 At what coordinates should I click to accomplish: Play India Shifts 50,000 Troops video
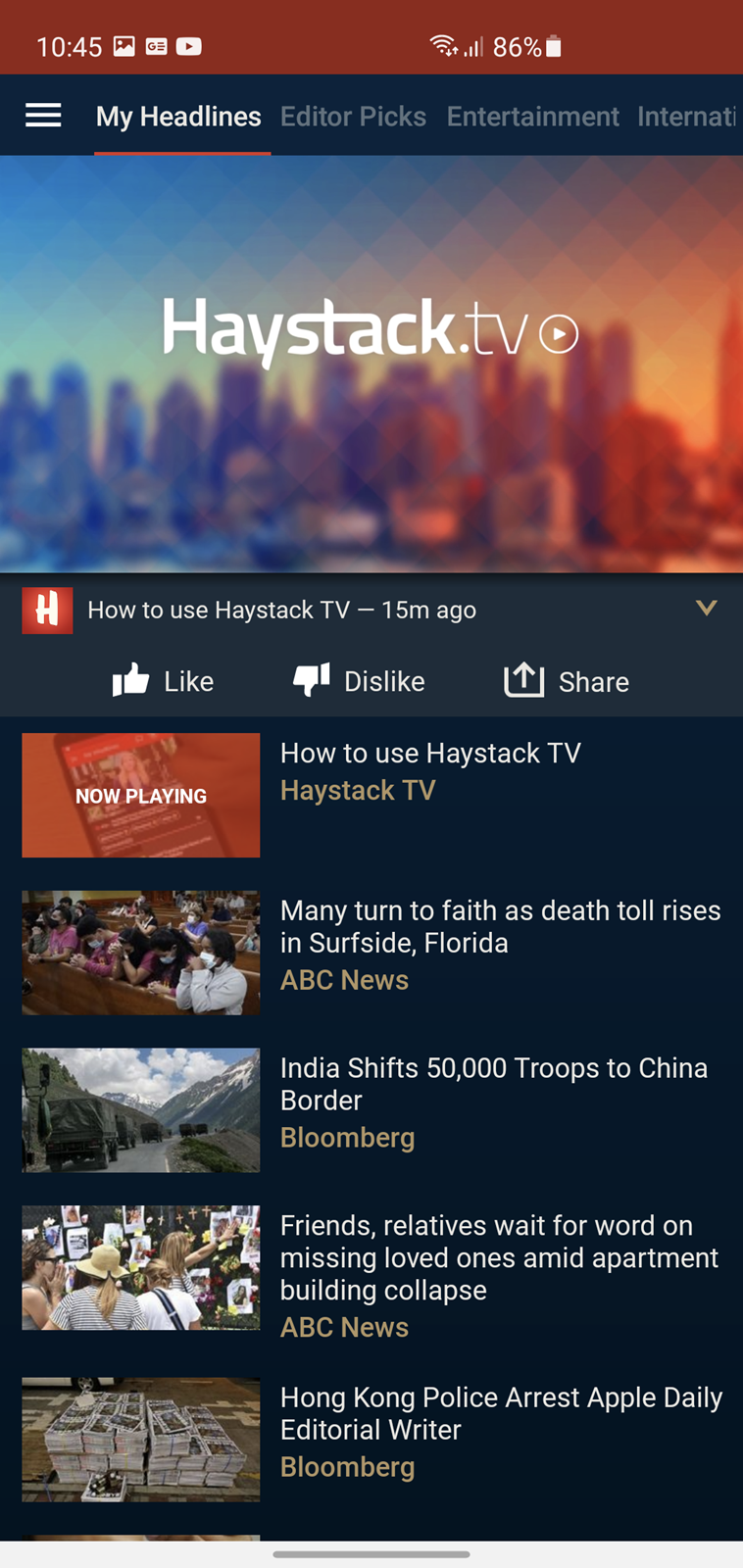point(371,1110)
